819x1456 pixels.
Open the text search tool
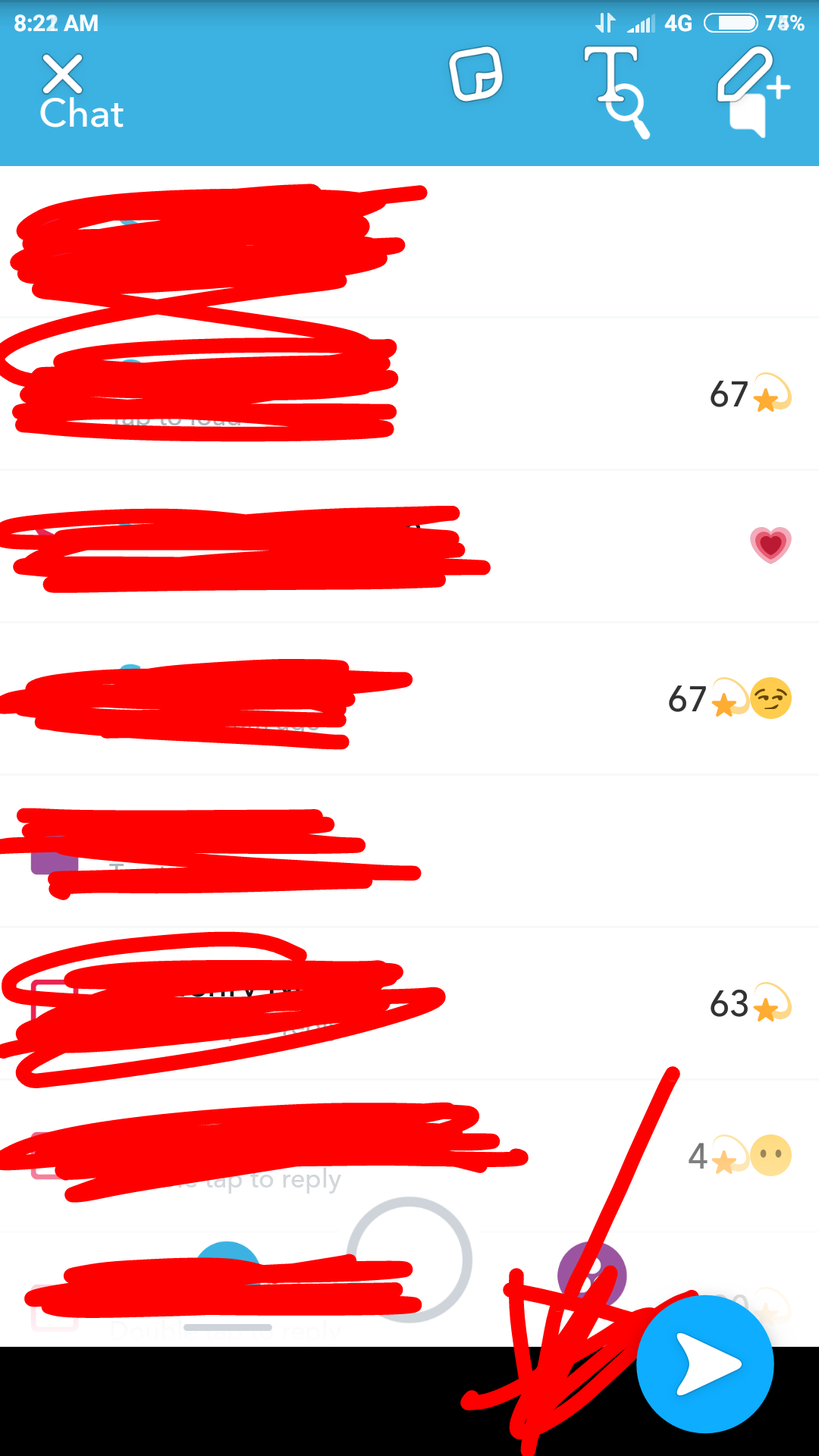click(x=617, y=91)
